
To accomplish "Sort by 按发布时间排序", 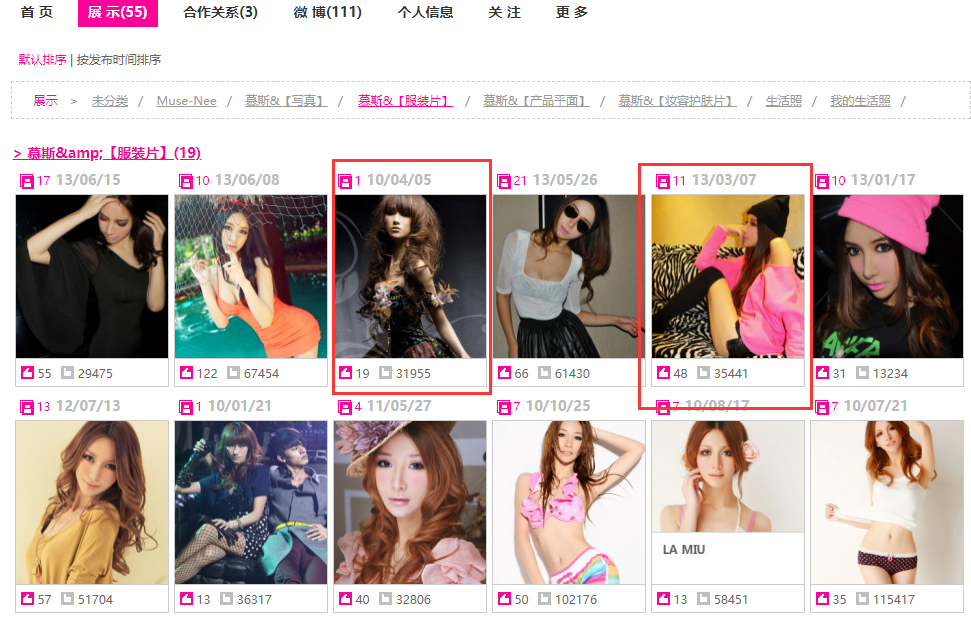I will [x=119, y=60].
